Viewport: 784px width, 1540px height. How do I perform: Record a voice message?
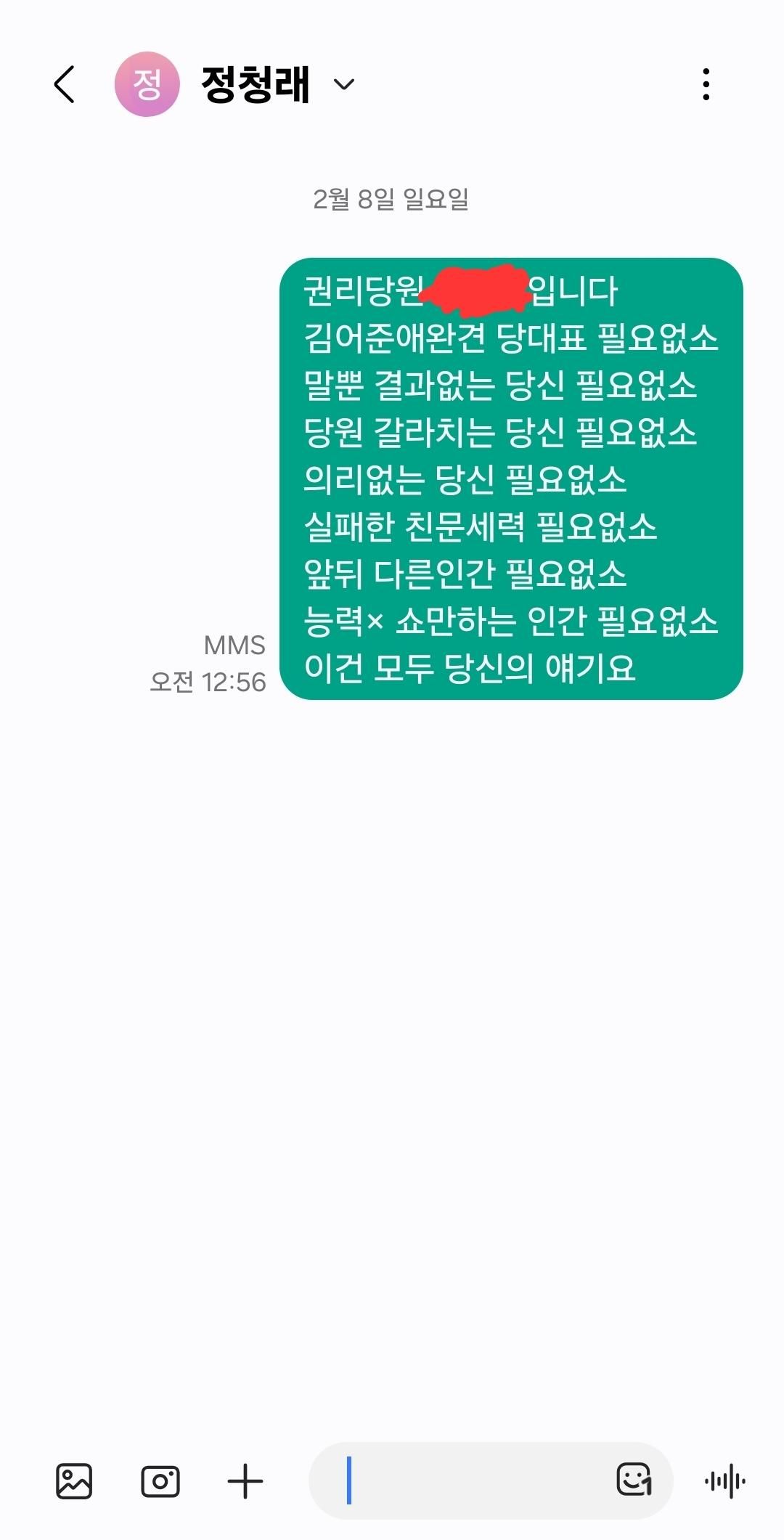(x=724, y=1481)
